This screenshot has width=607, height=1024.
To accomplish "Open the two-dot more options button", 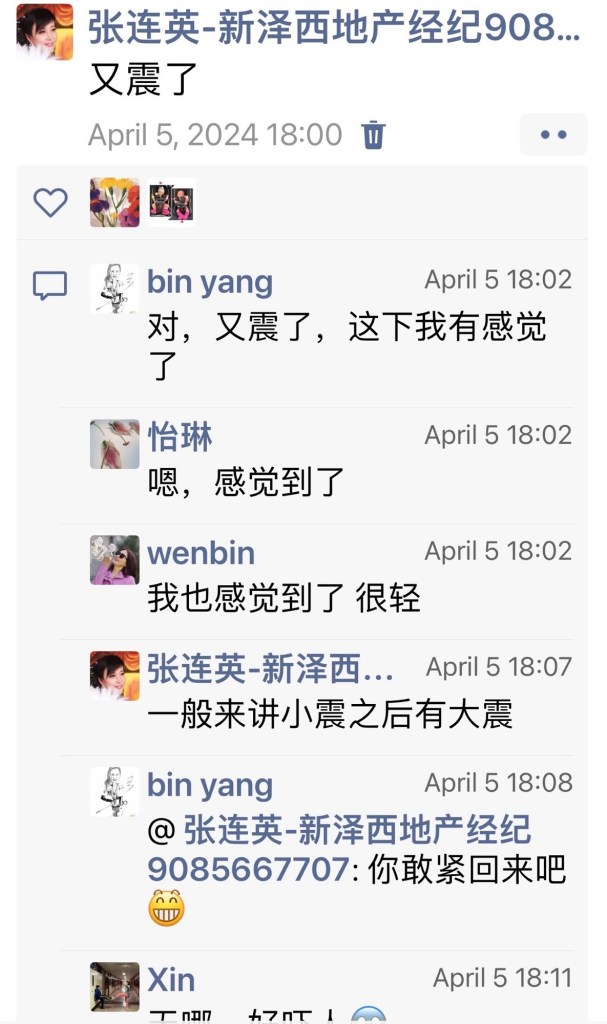I will (x=553, y=135).
